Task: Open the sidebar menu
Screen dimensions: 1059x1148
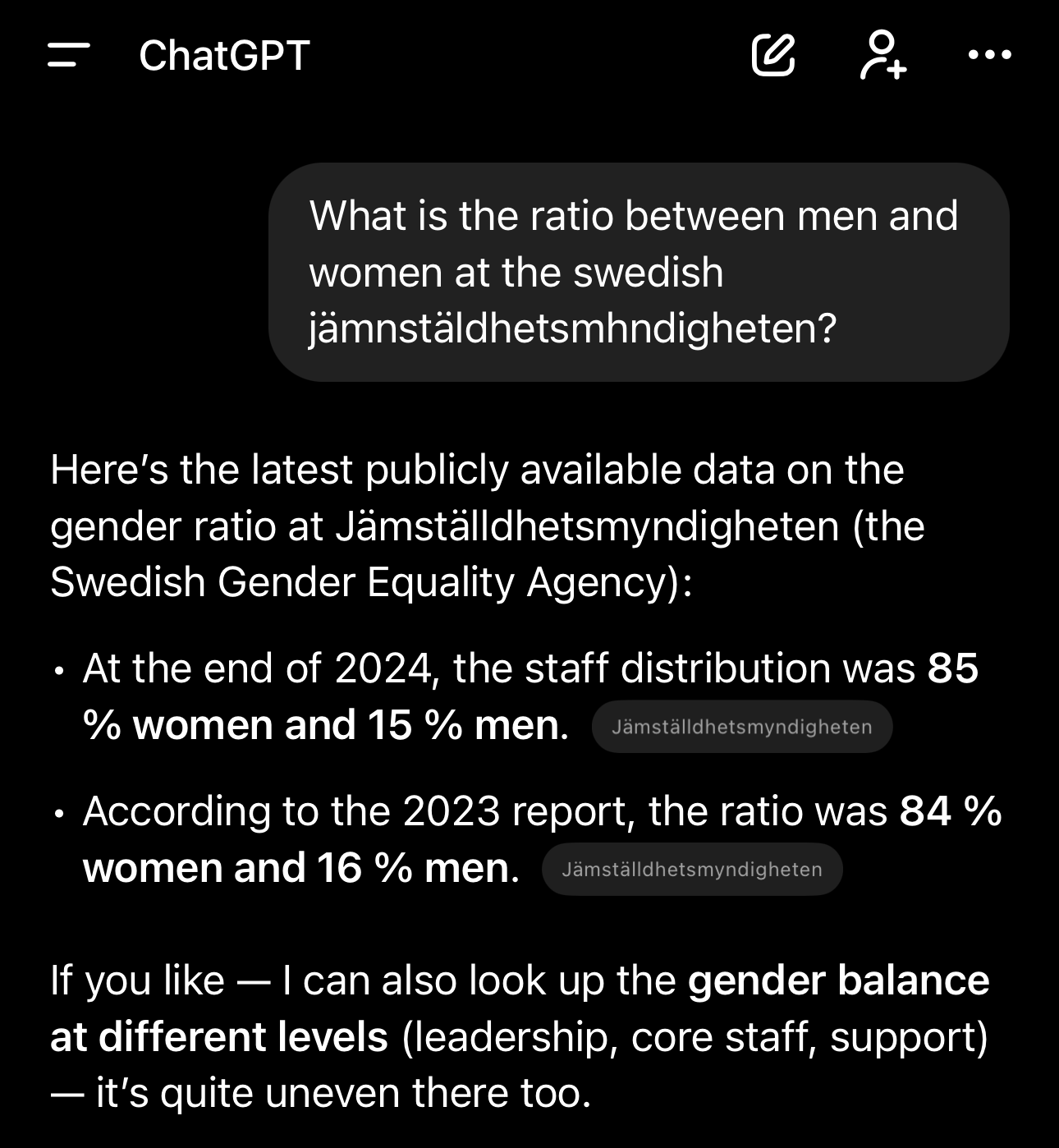Action: (x=68, y=56)
